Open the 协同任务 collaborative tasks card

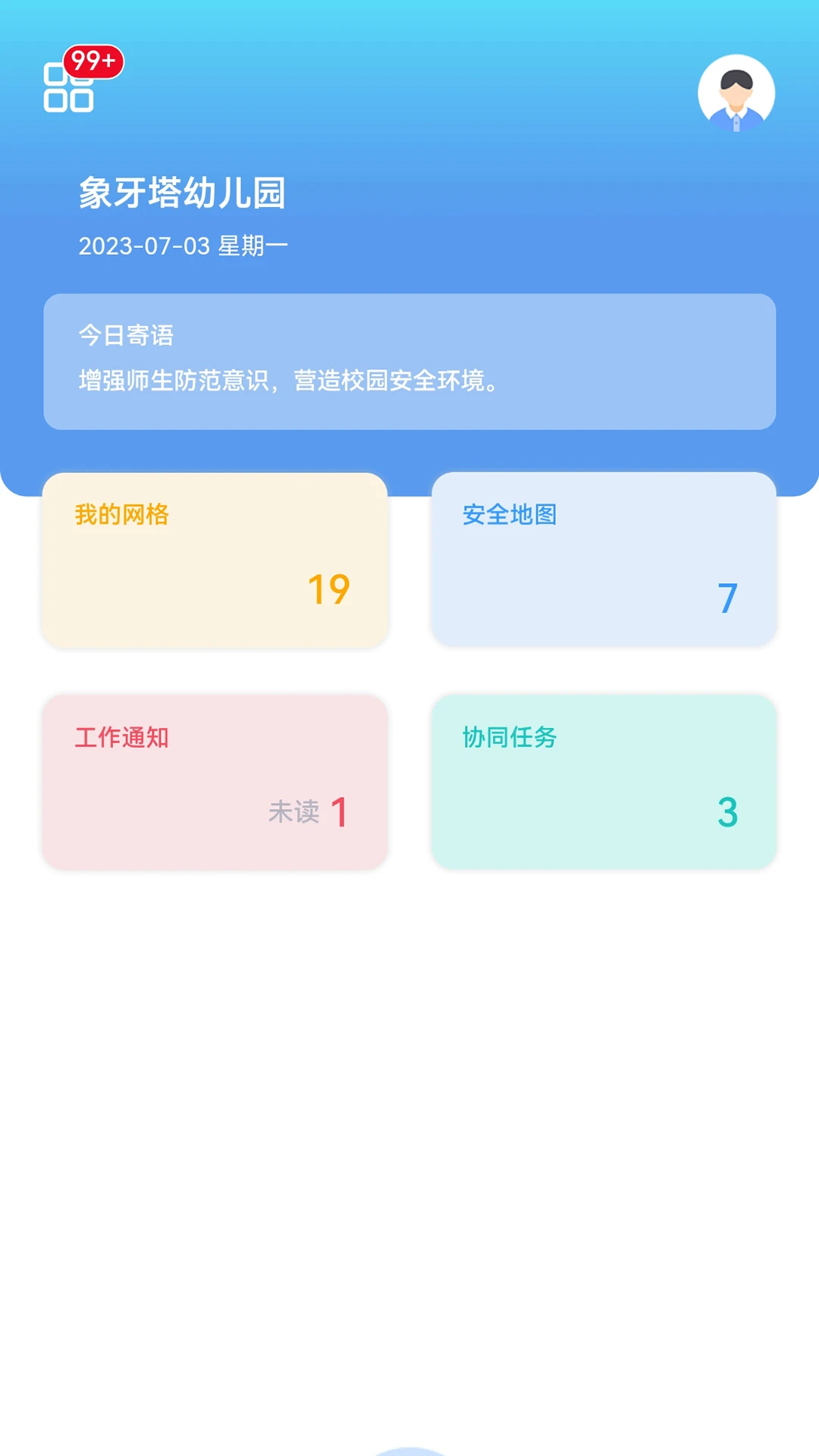tap(604, 780)
